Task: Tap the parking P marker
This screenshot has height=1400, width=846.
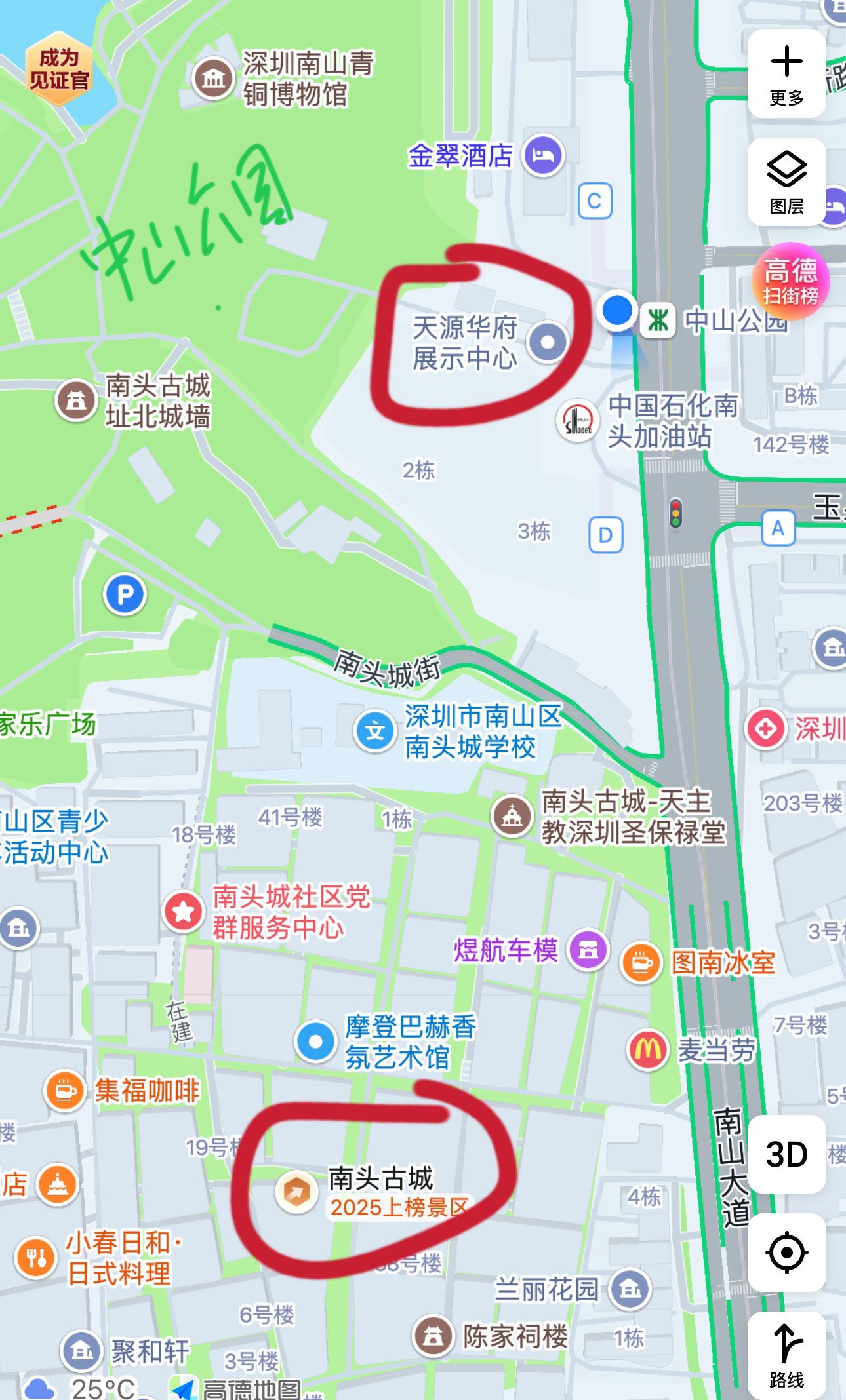Action: tap(125, 595)
